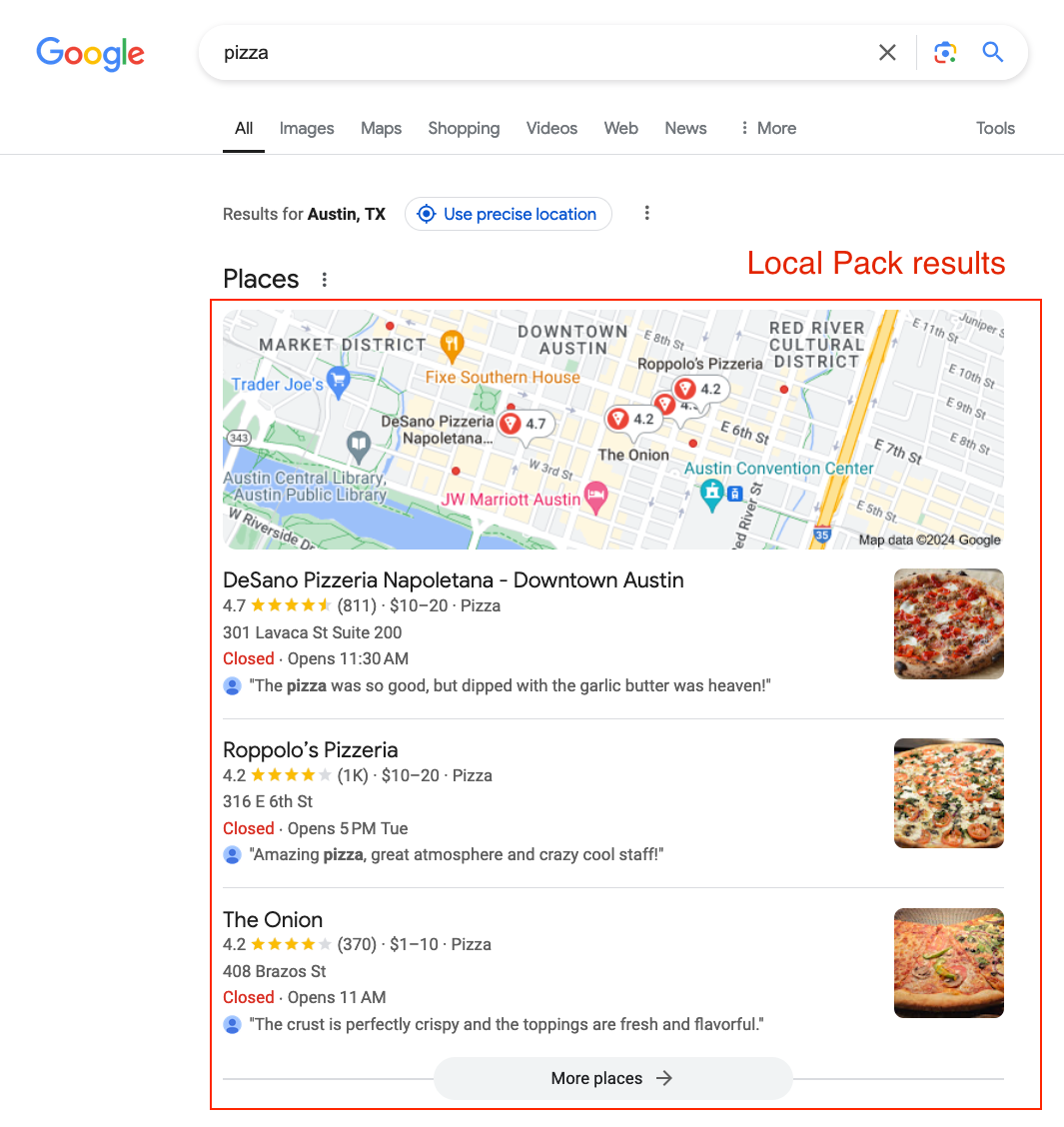The width and height of the screenshot is (1064, 1127).
Task: Switch to the Videos tab
Action: click(x=551, y=128)
